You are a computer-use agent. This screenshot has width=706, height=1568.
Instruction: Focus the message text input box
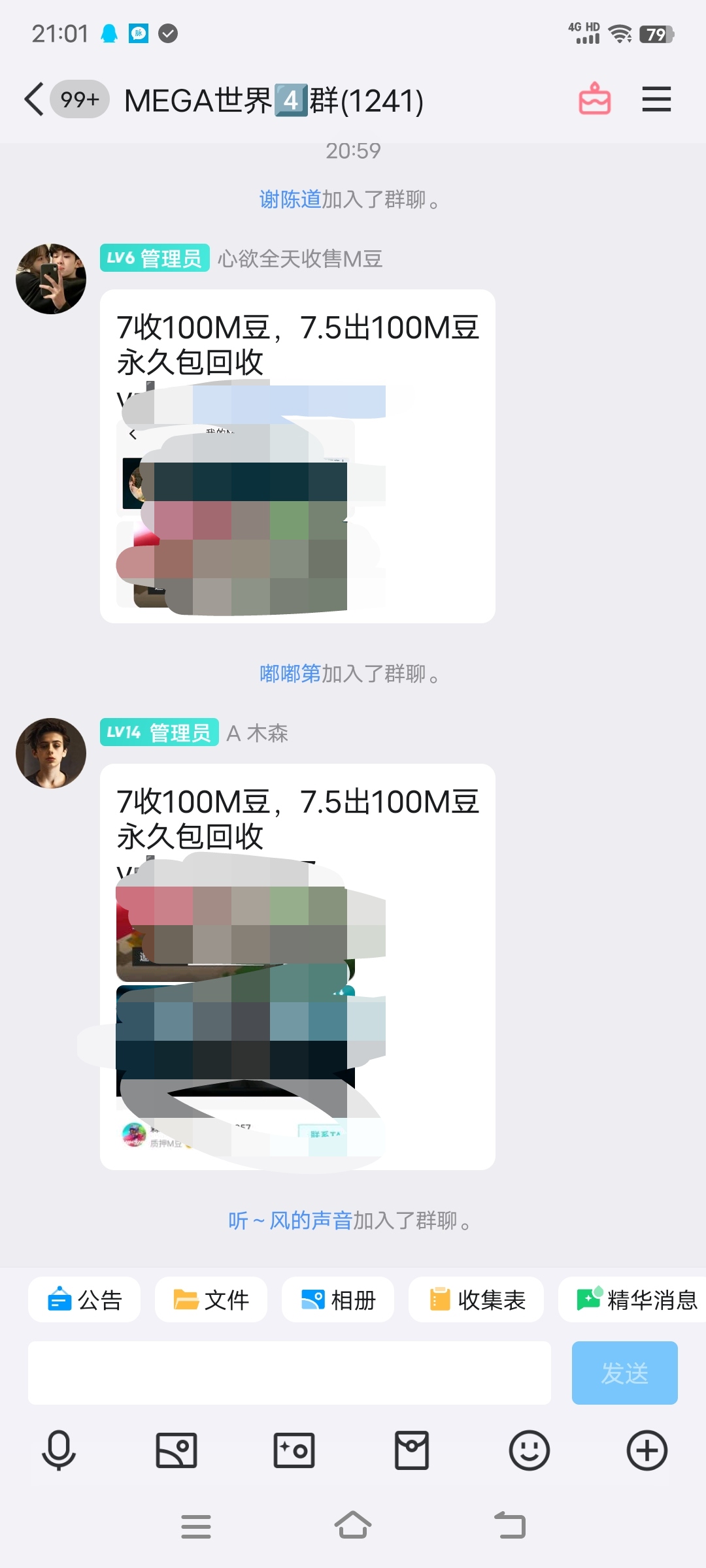(x=289, y=1373)
